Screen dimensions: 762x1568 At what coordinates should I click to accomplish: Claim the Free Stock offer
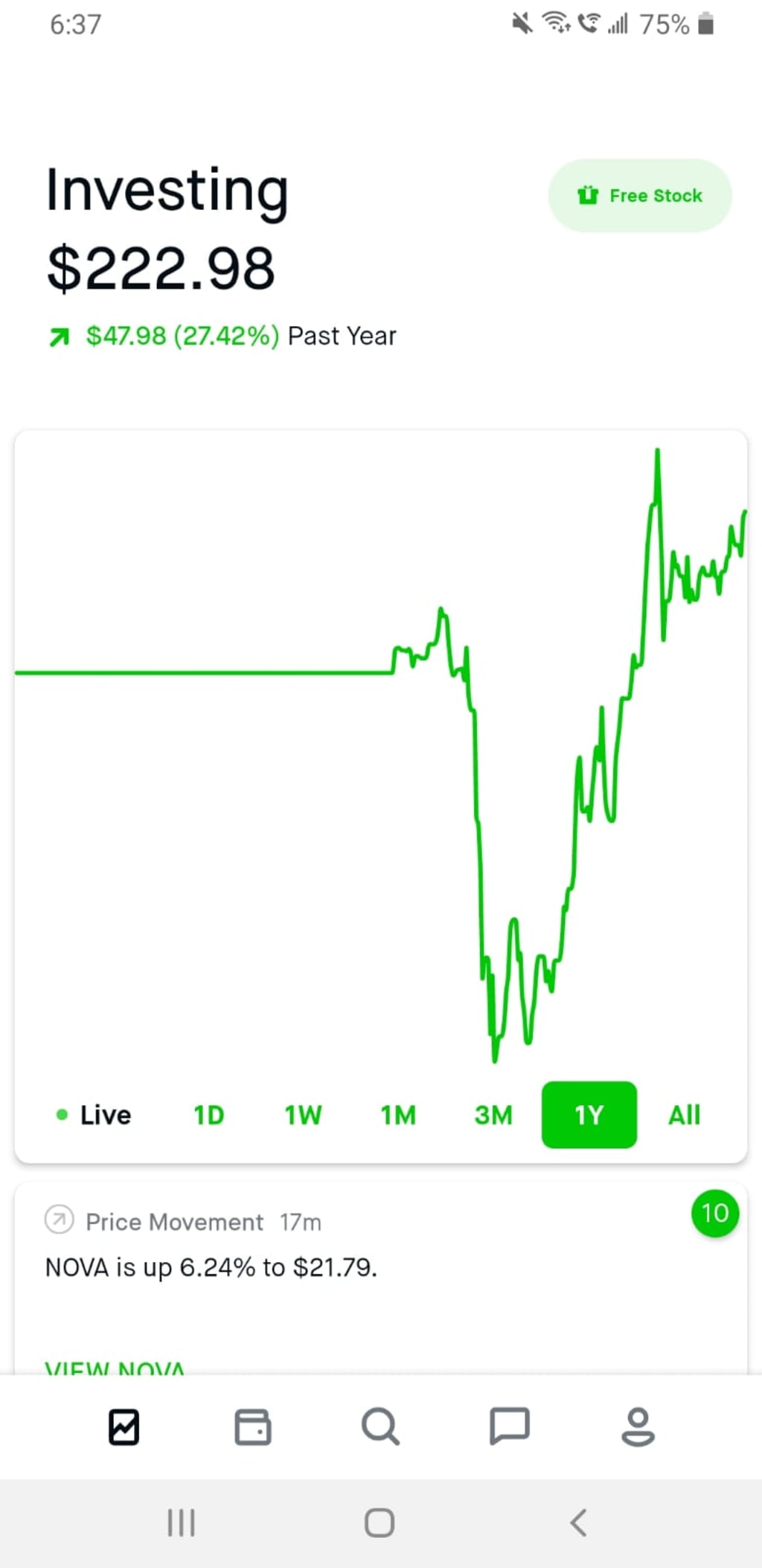click(640, 196)
